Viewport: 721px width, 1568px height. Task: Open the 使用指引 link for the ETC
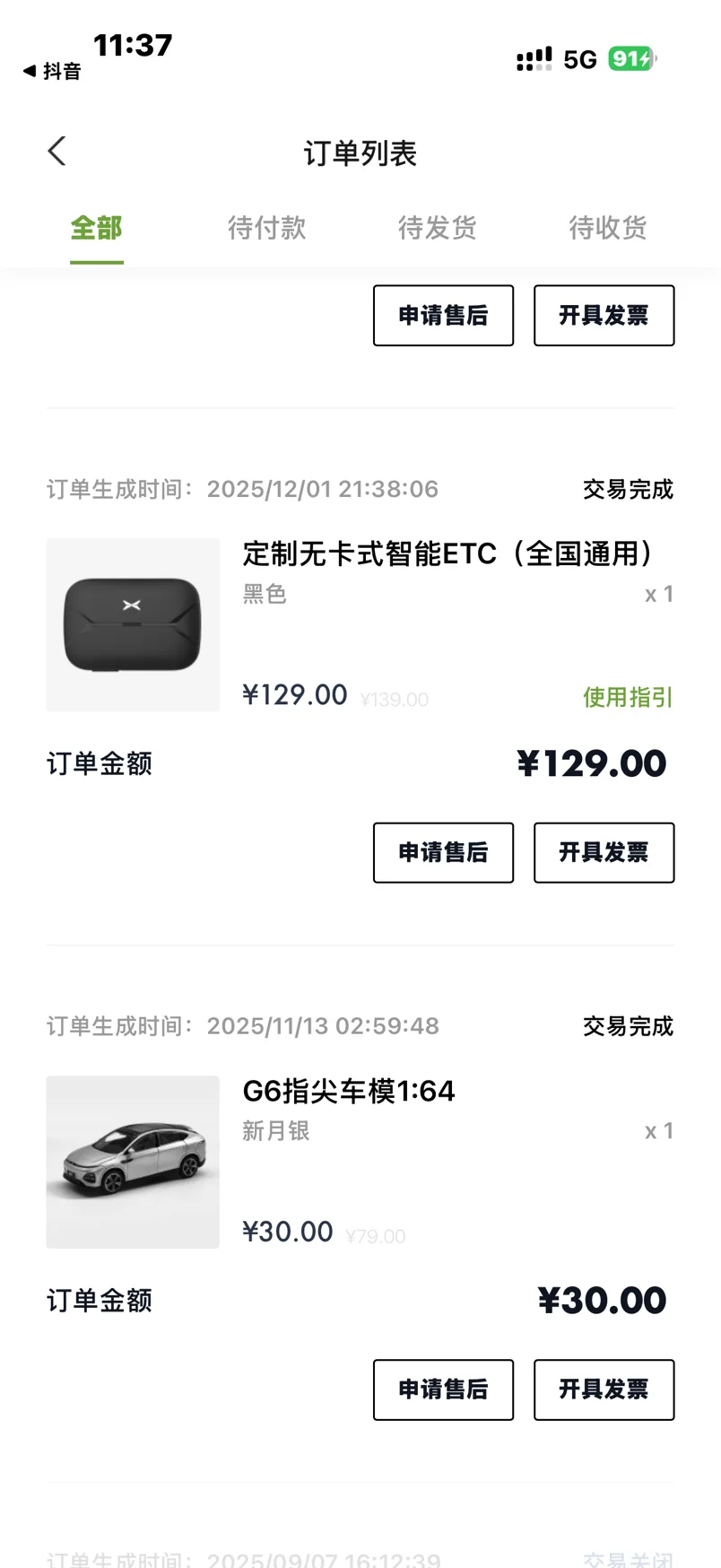[x=627, y=697]
